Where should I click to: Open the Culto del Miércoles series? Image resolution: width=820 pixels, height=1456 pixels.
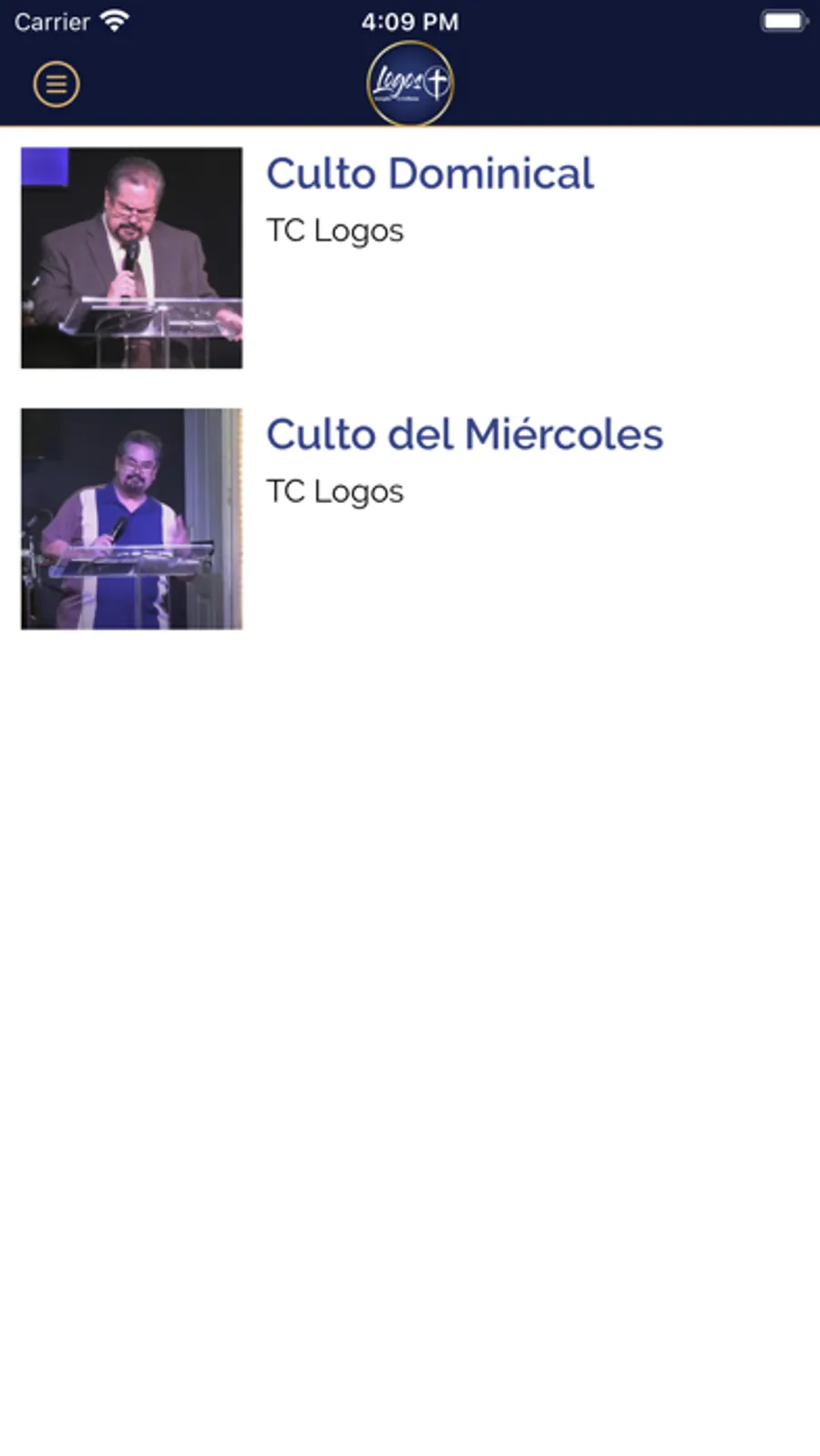(464, 435)
